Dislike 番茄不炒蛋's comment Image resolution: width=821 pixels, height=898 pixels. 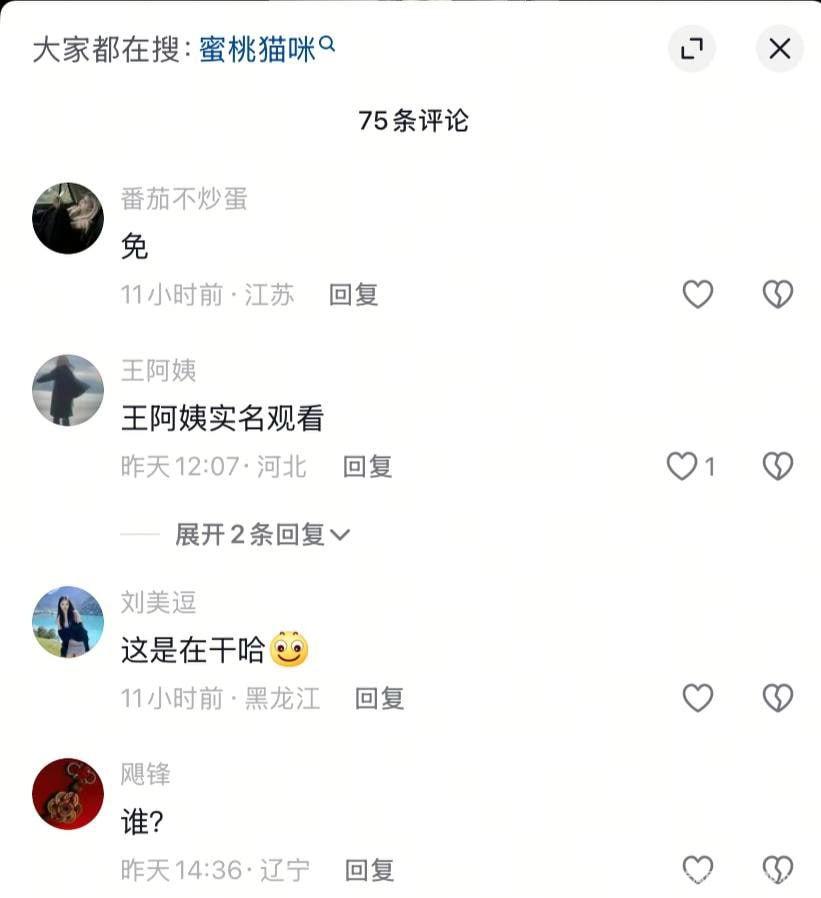click(777, 294)
